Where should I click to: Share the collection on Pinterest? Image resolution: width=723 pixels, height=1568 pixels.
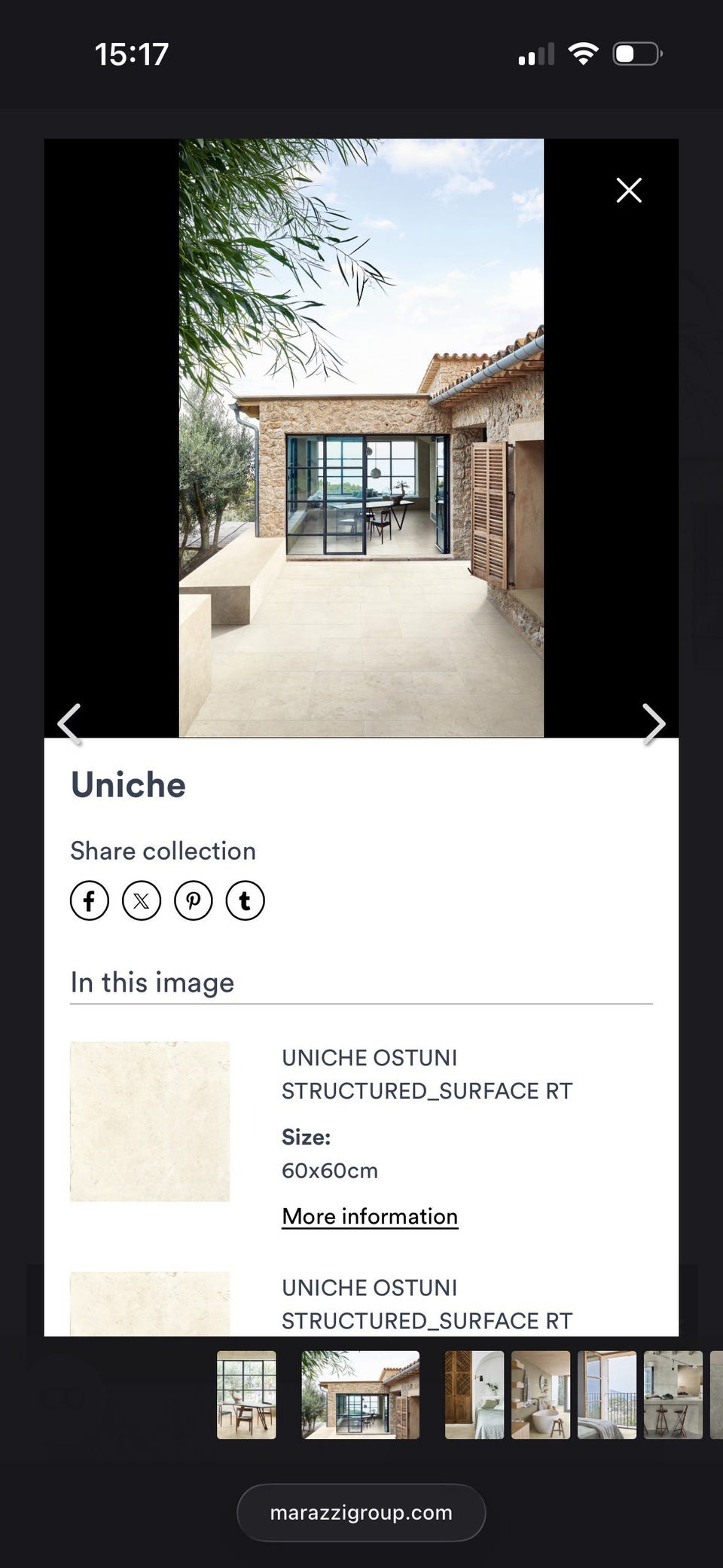(x=193, y=900)
